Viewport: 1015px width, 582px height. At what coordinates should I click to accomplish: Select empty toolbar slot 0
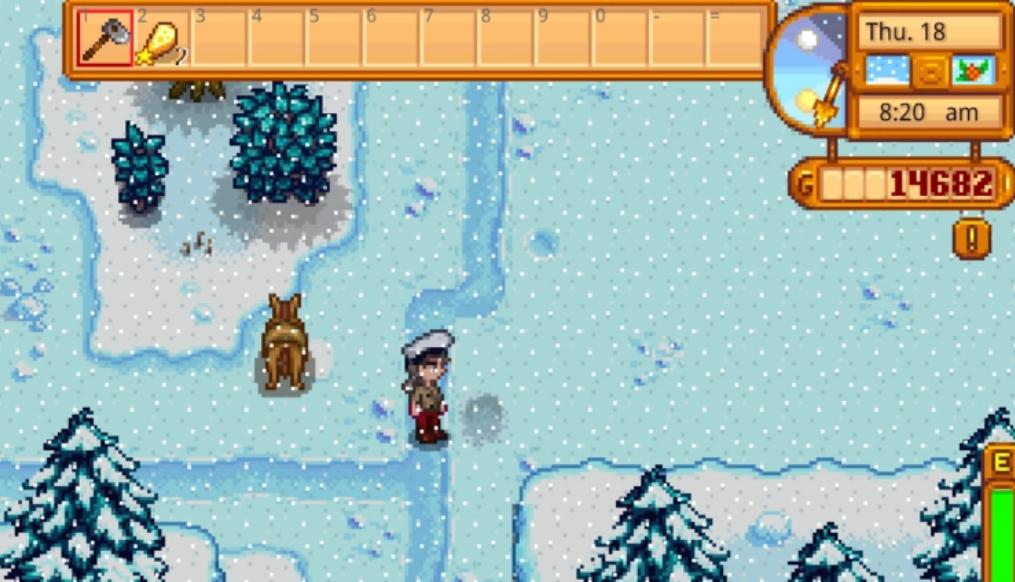coord(620,39)
